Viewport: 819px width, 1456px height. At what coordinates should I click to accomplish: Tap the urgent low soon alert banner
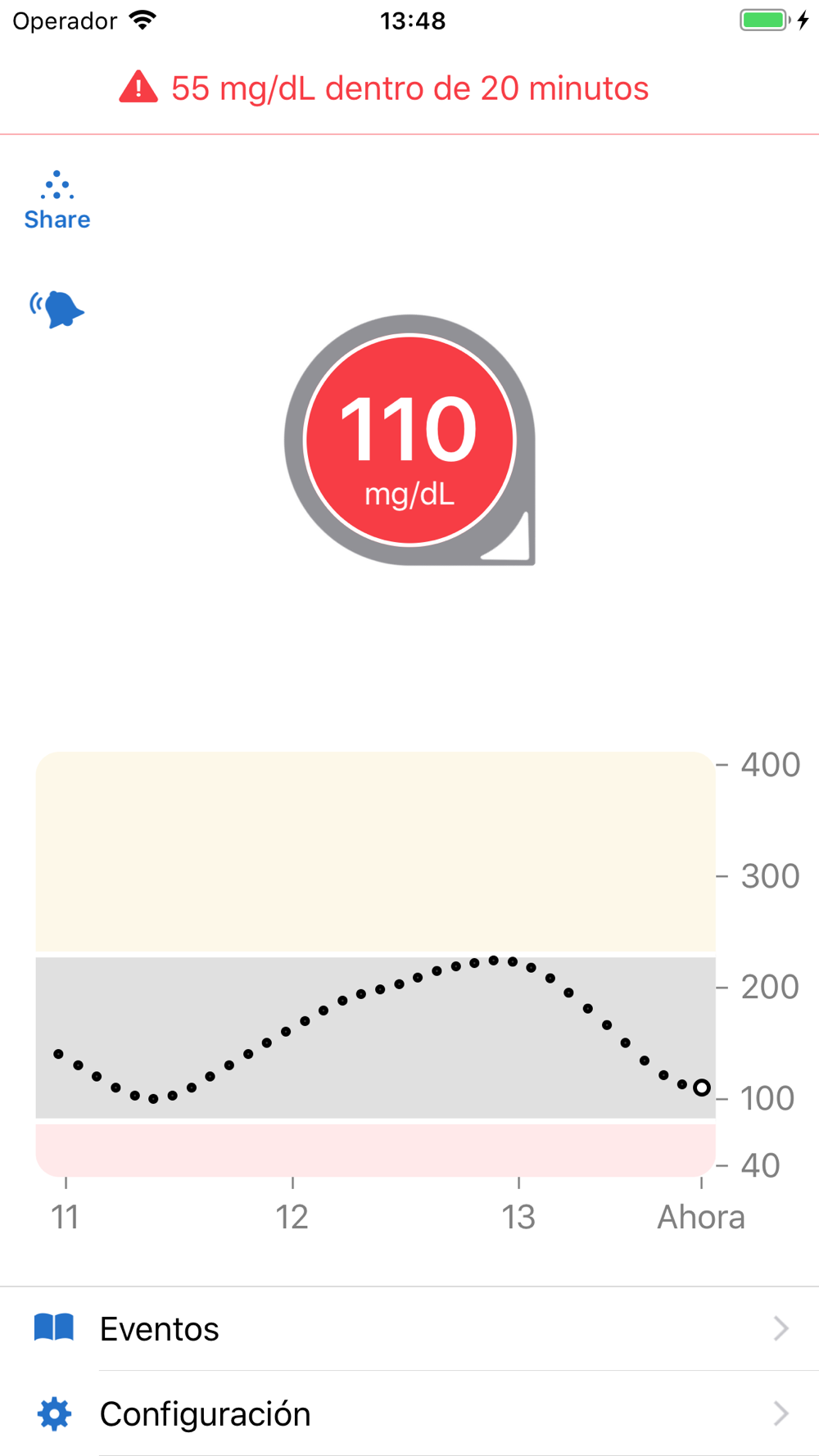pyautogui.click(x=383, y=88)
